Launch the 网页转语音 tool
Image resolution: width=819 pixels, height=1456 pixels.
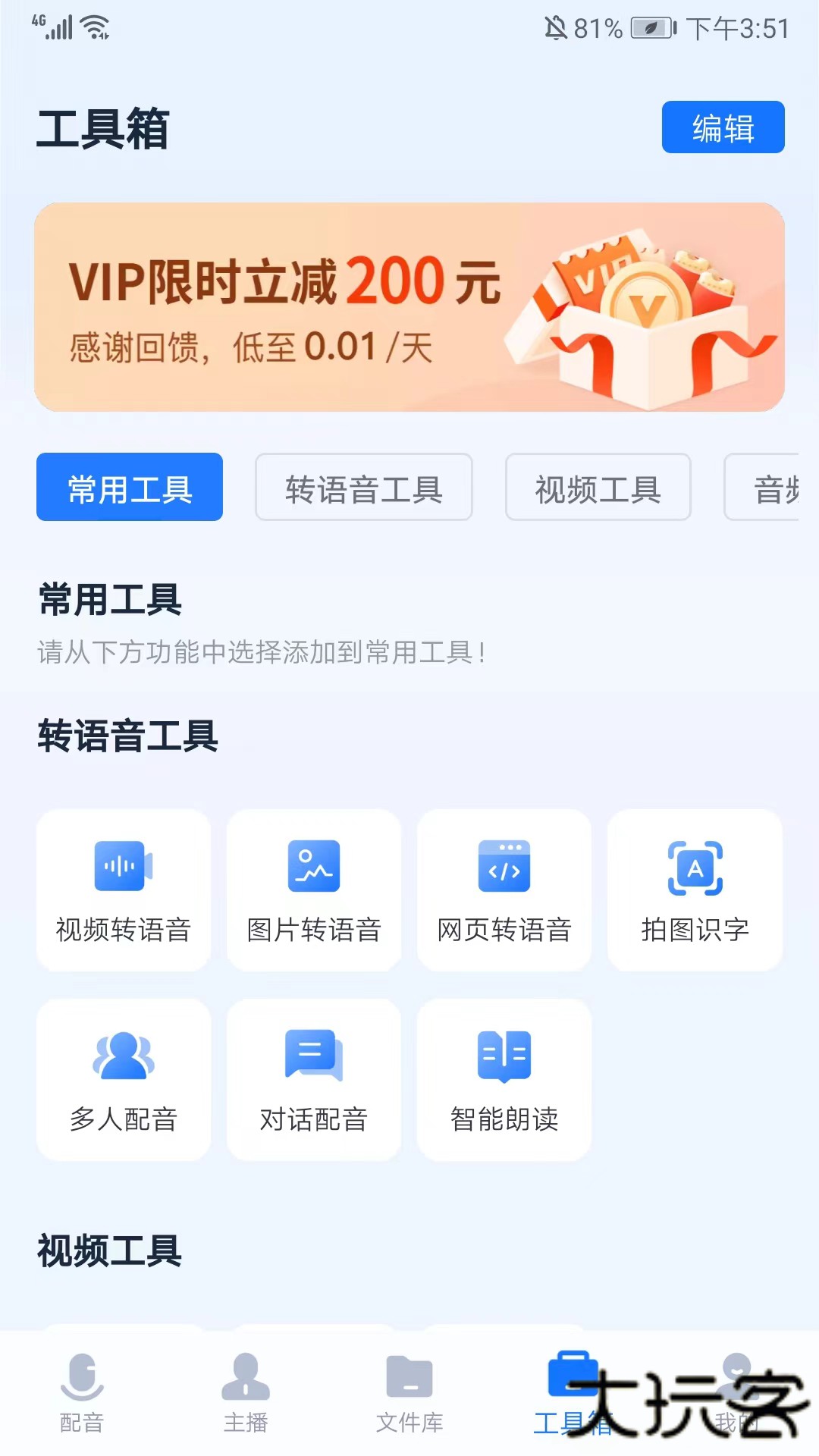[504, 890]
